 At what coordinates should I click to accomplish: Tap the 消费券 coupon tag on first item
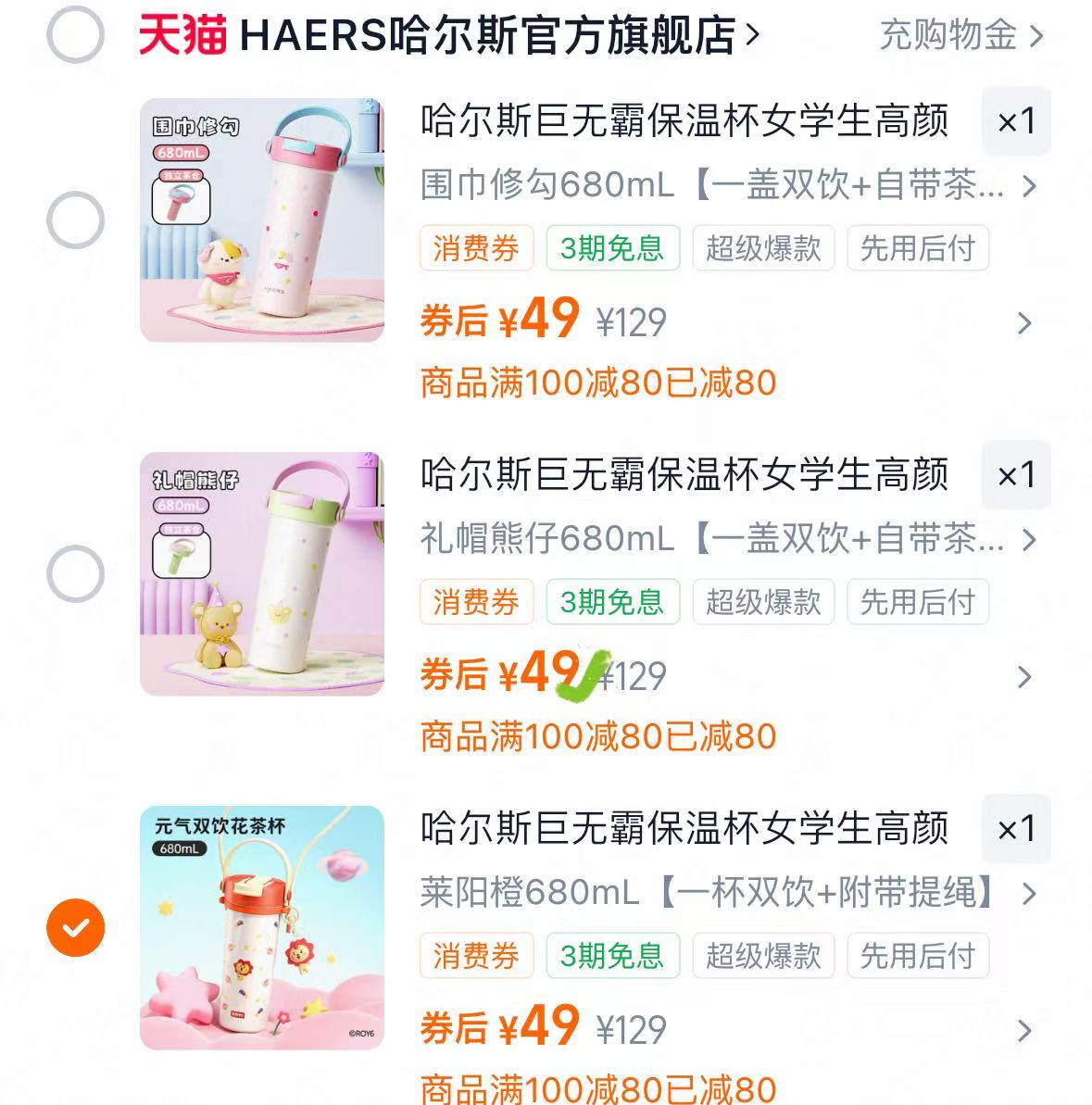click(x=476, y=247)
